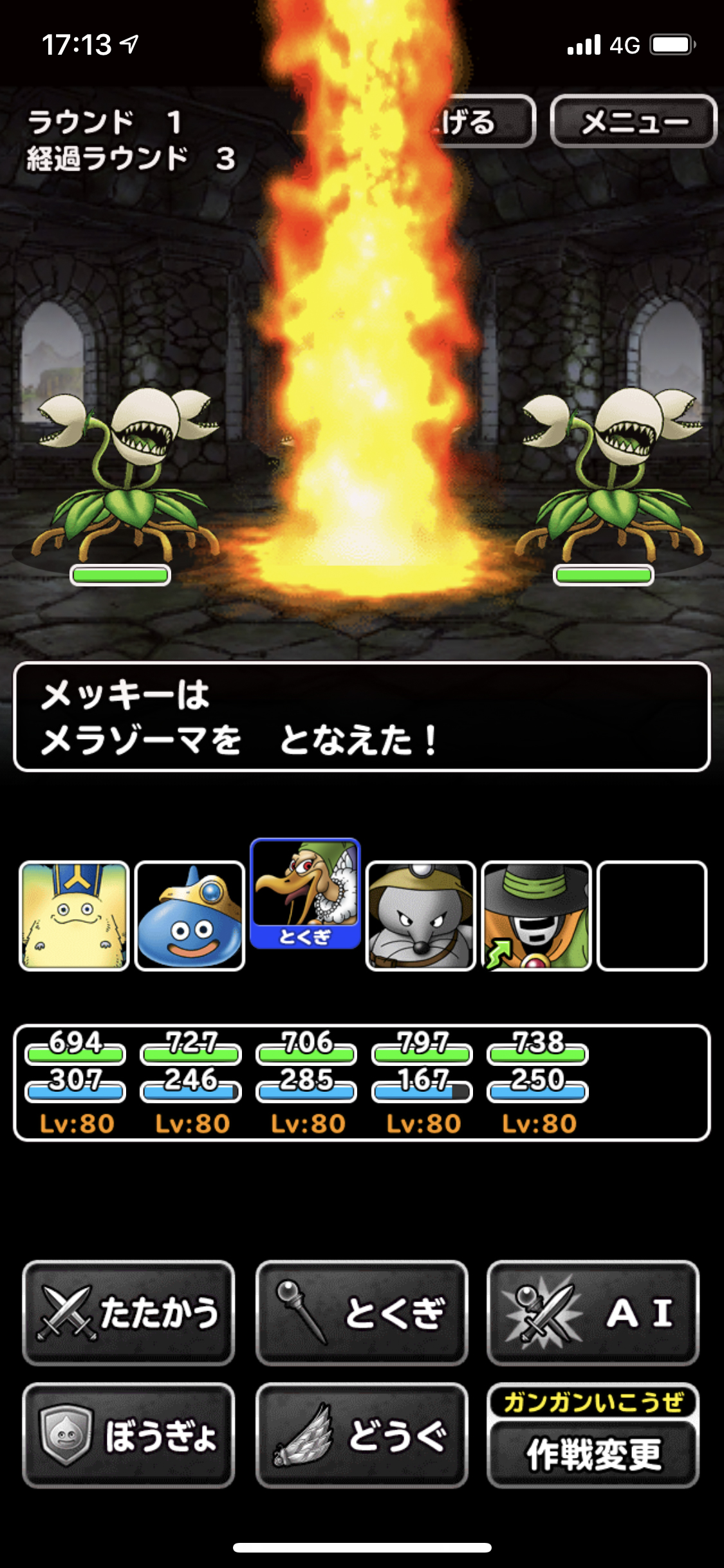Select the blue slime party portrait

point(190,915)
